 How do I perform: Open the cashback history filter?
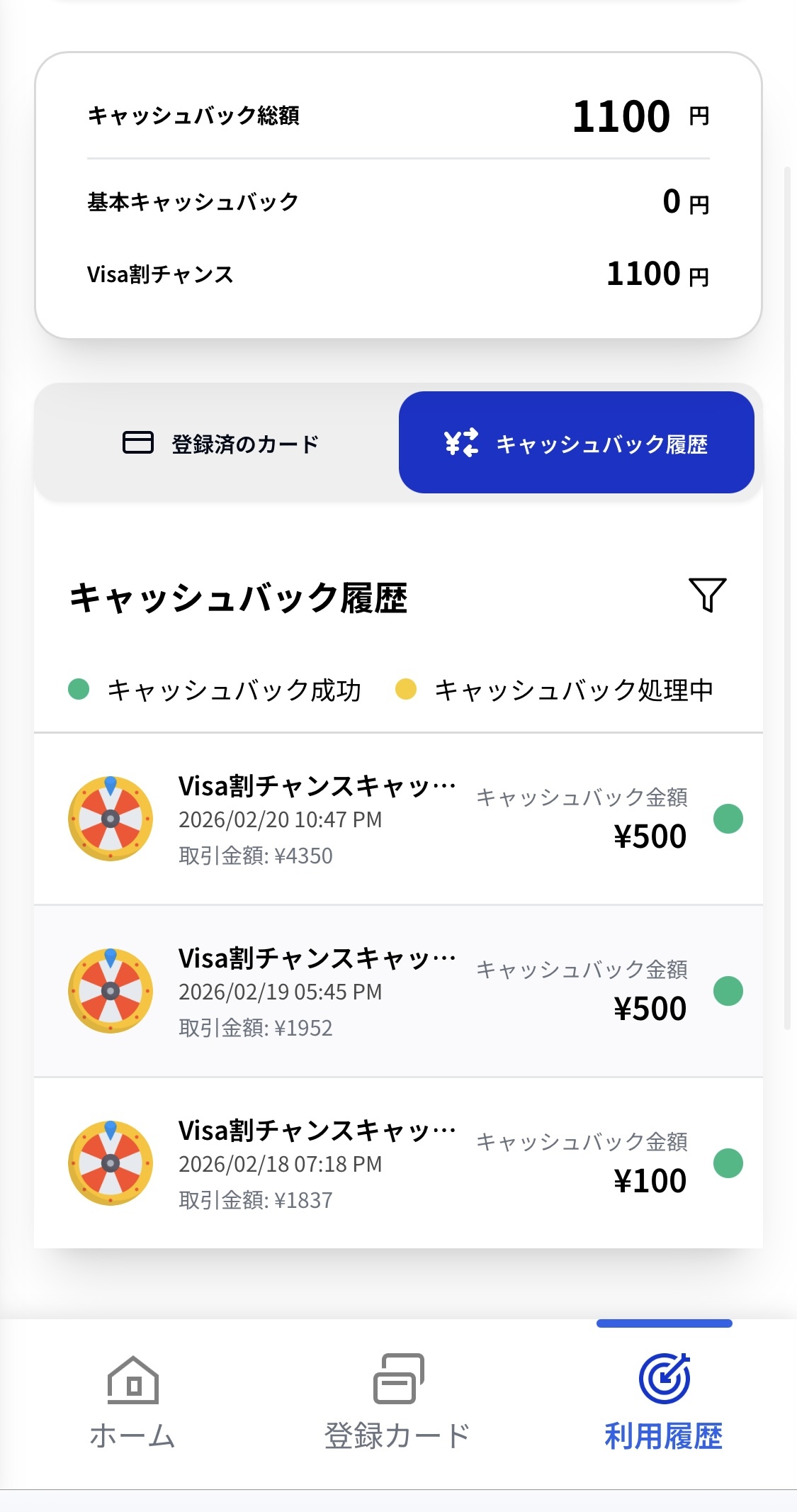[707, 595]
